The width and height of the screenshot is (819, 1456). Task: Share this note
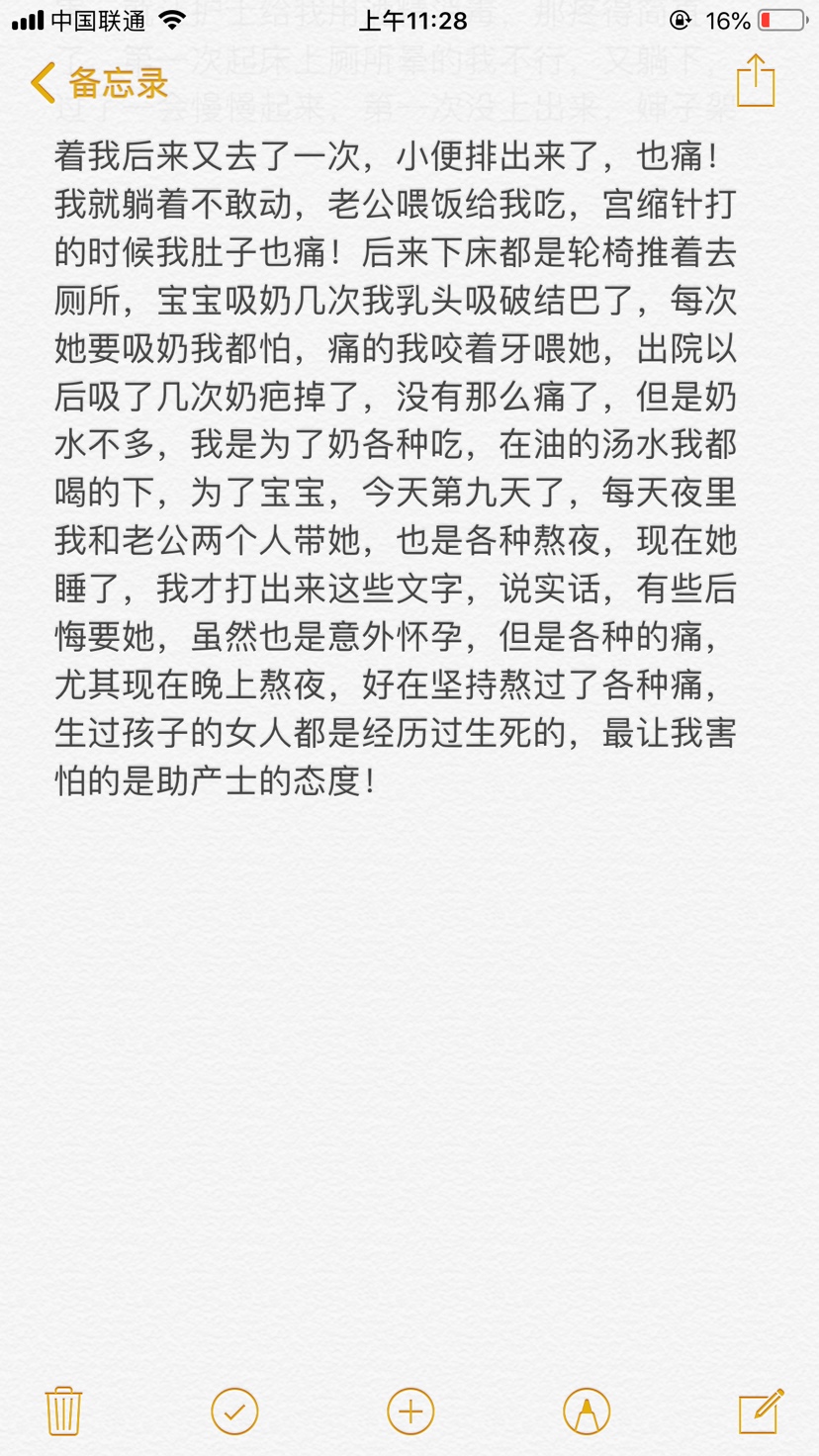point(755,81)
